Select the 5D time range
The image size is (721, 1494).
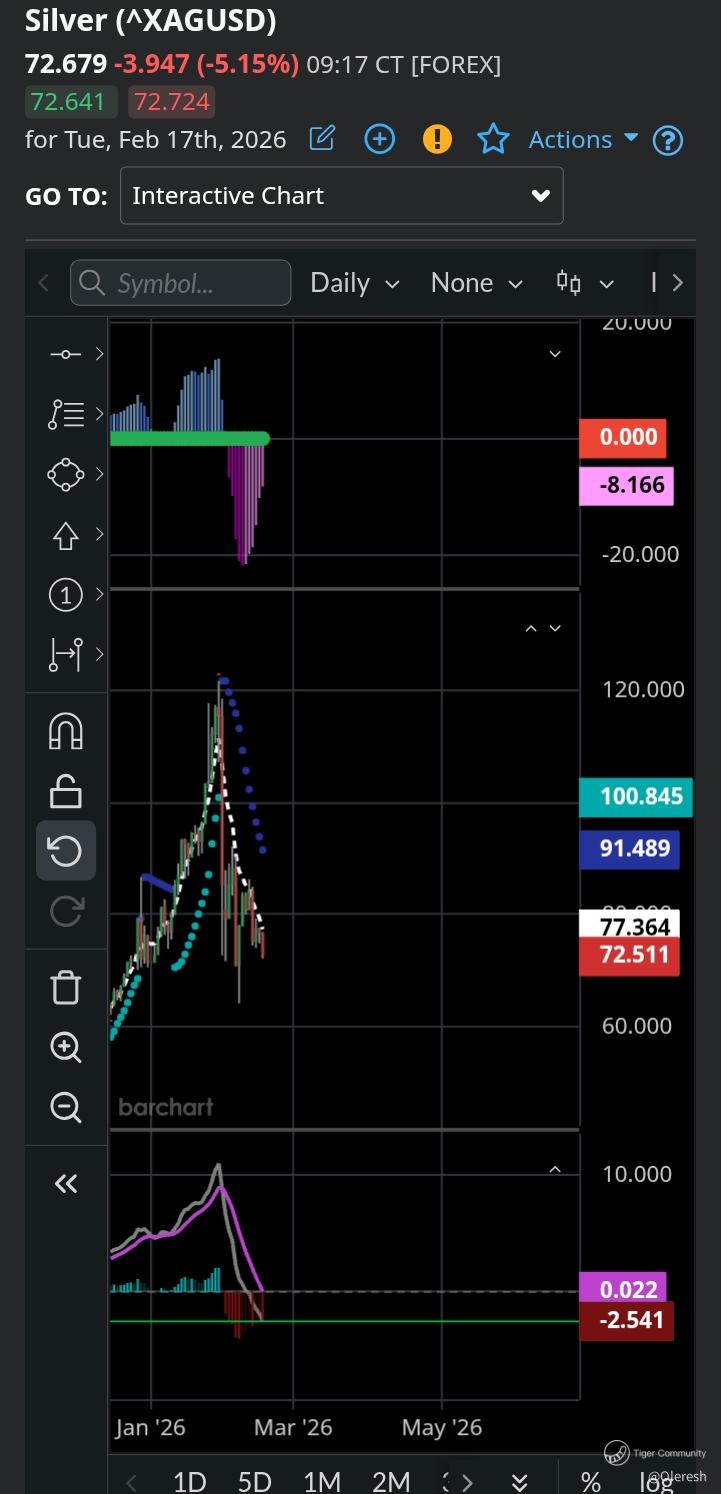point(254,1480)
